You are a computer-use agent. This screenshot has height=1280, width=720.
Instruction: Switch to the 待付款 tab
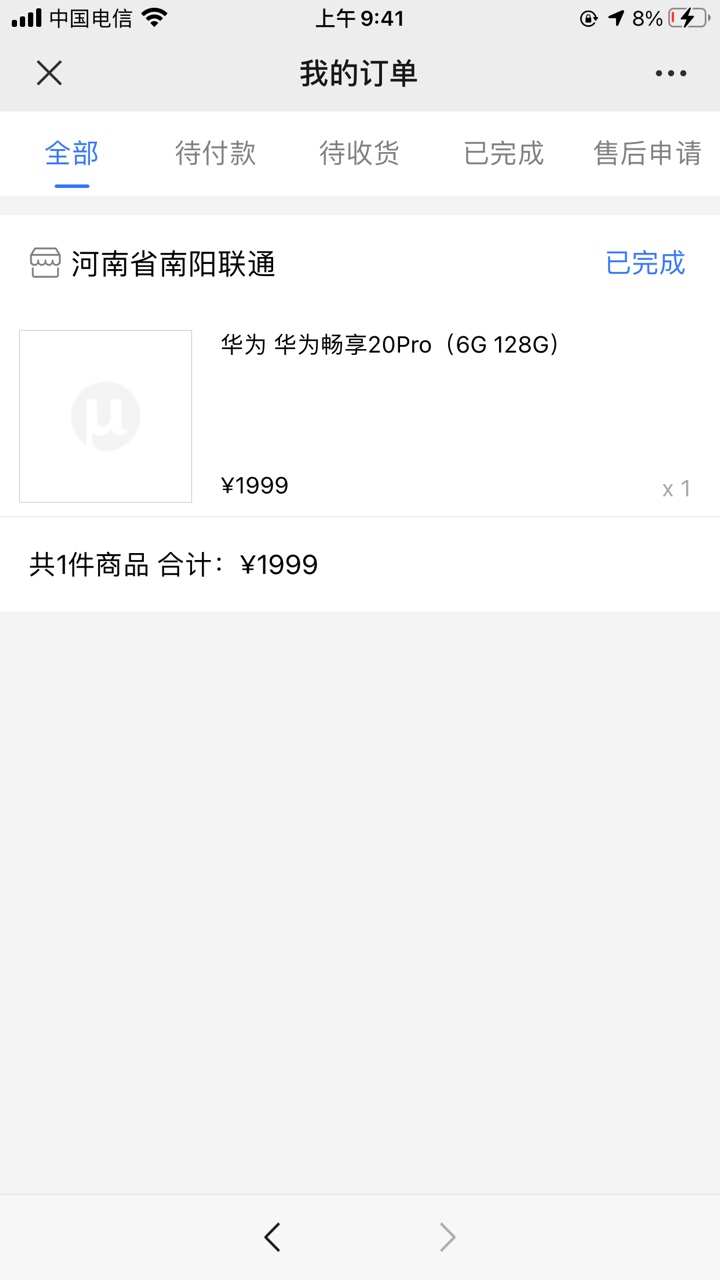click(216, 153)
